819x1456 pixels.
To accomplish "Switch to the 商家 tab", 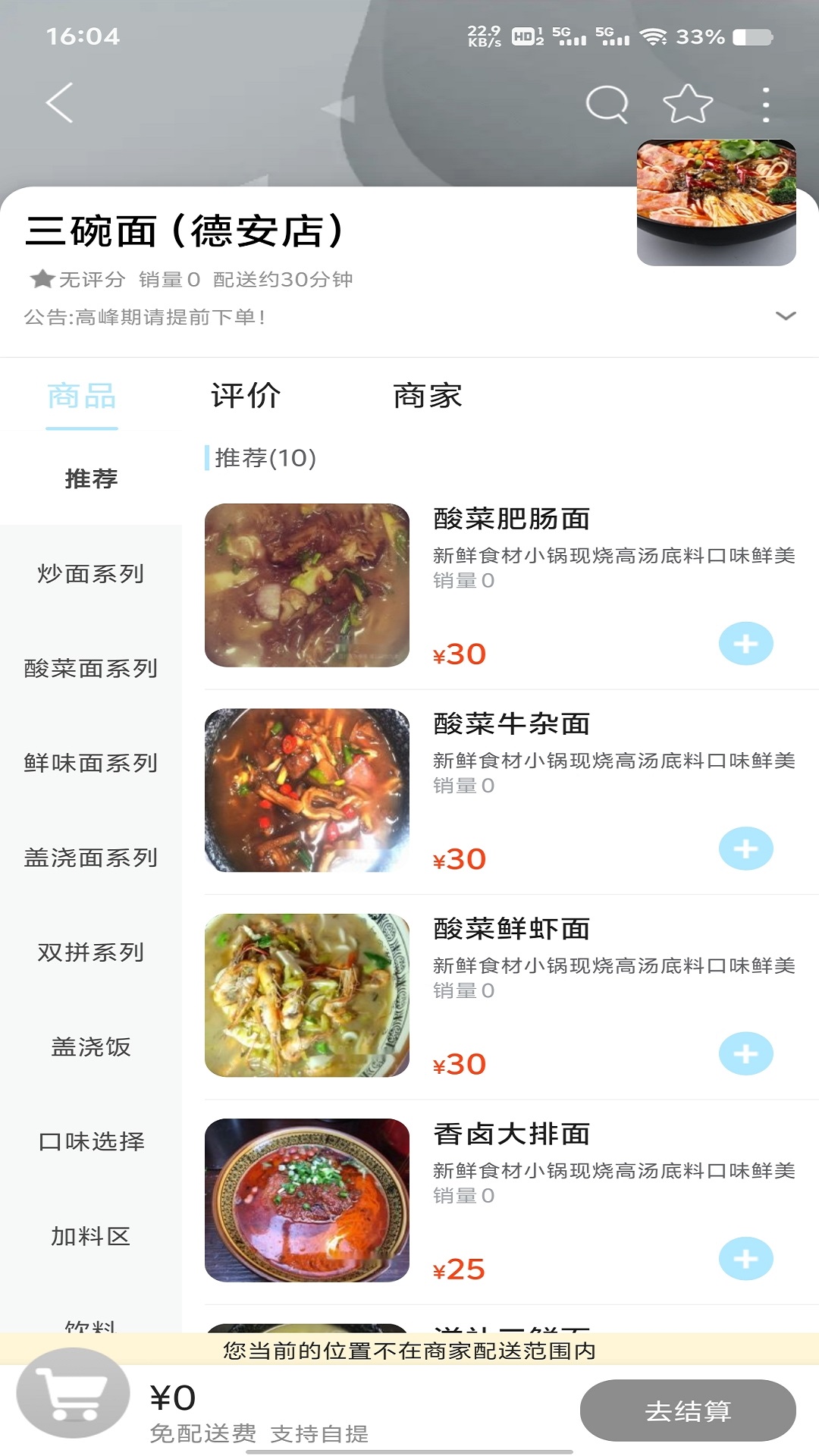I will [427, 396].
